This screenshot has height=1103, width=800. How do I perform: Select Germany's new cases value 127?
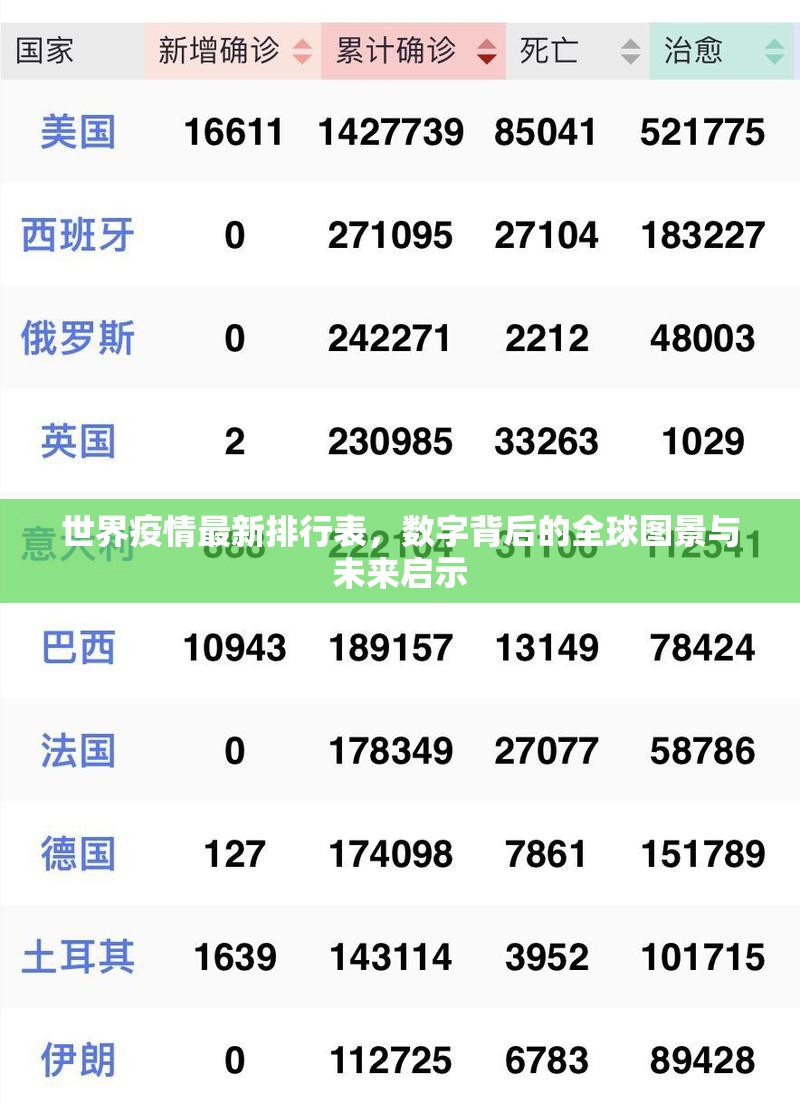[x=237, y=855]
